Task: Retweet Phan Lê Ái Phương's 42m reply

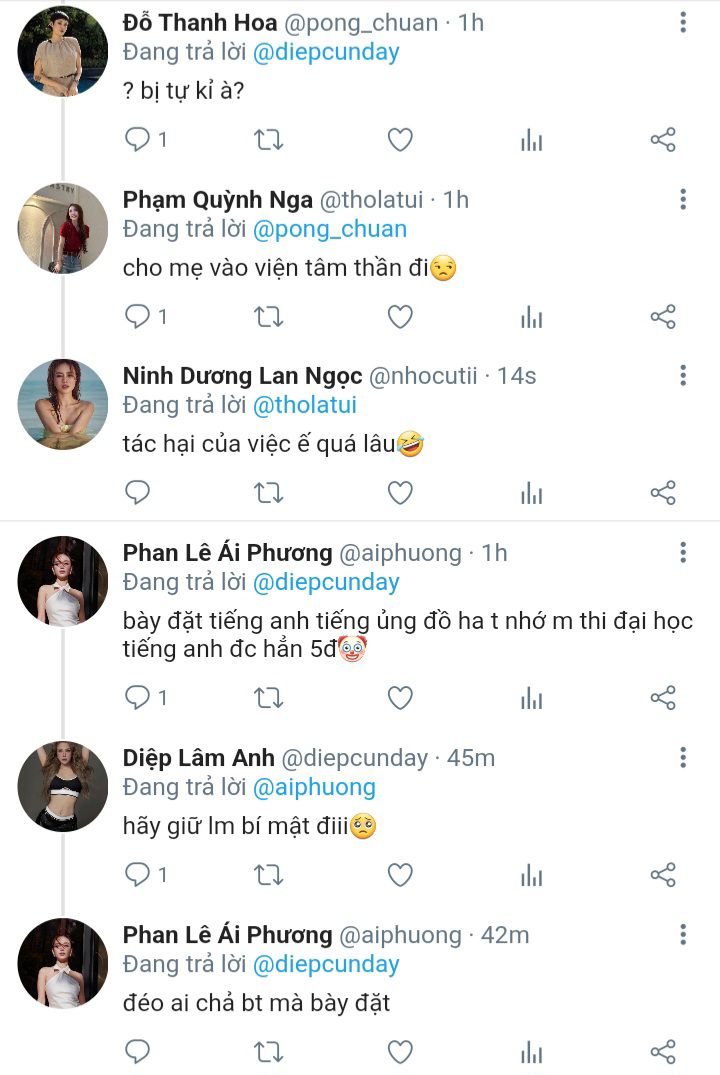Action: [x=268, y=1052]
